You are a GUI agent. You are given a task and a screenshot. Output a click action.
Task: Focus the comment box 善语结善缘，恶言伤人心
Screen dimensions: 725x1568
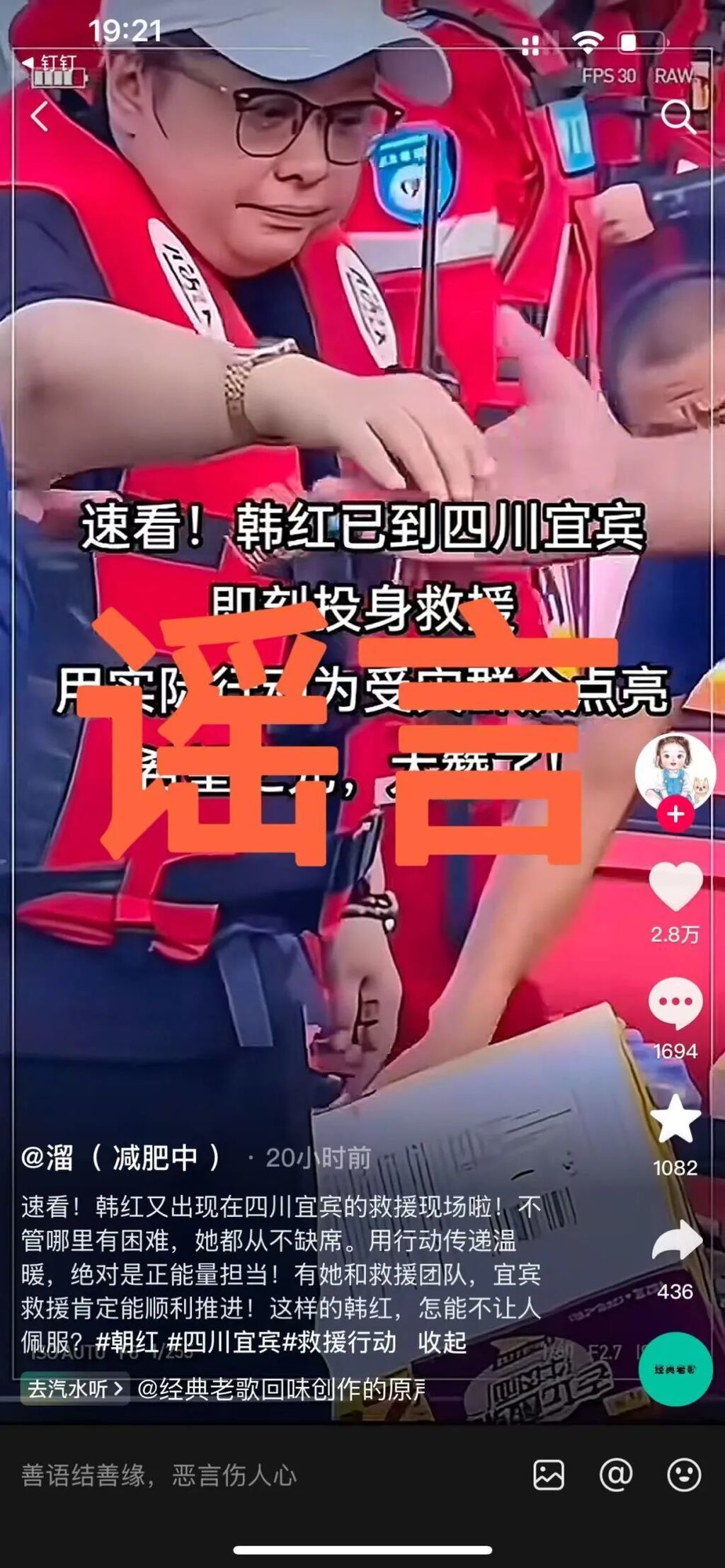(x=212, y=1475)
